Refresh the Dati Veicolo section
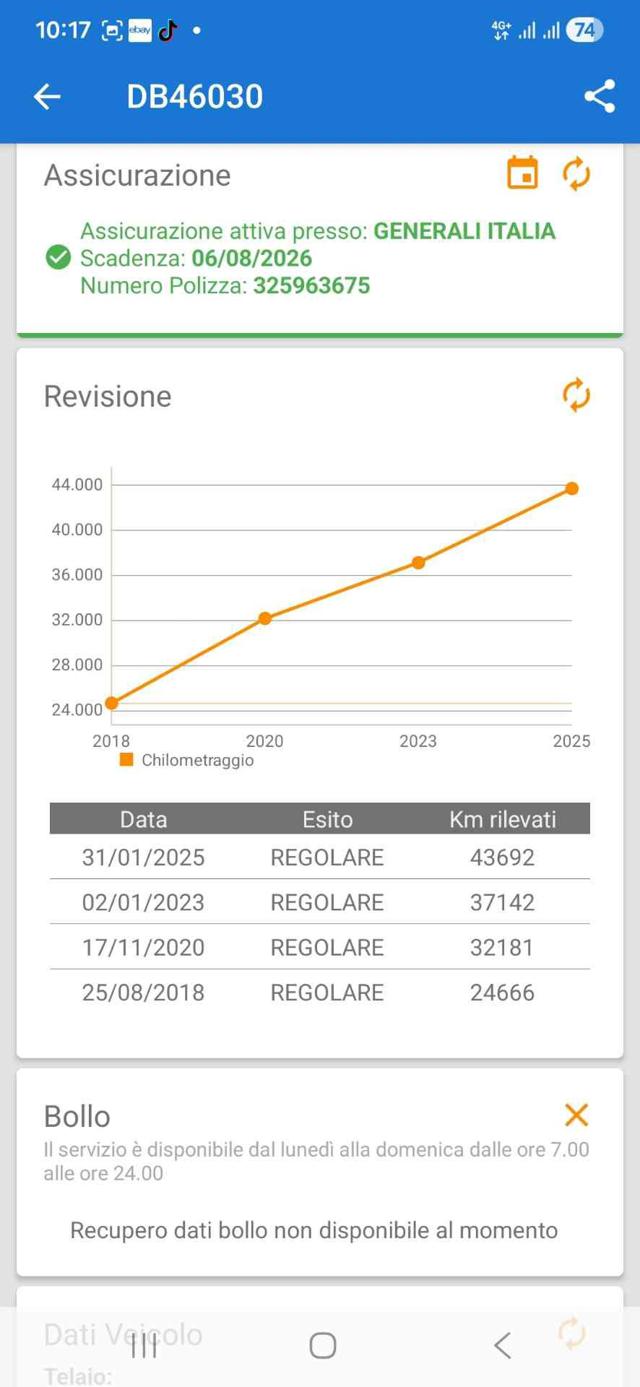The width and height of the screenshot is (640, 1387). coord(571,1332)
